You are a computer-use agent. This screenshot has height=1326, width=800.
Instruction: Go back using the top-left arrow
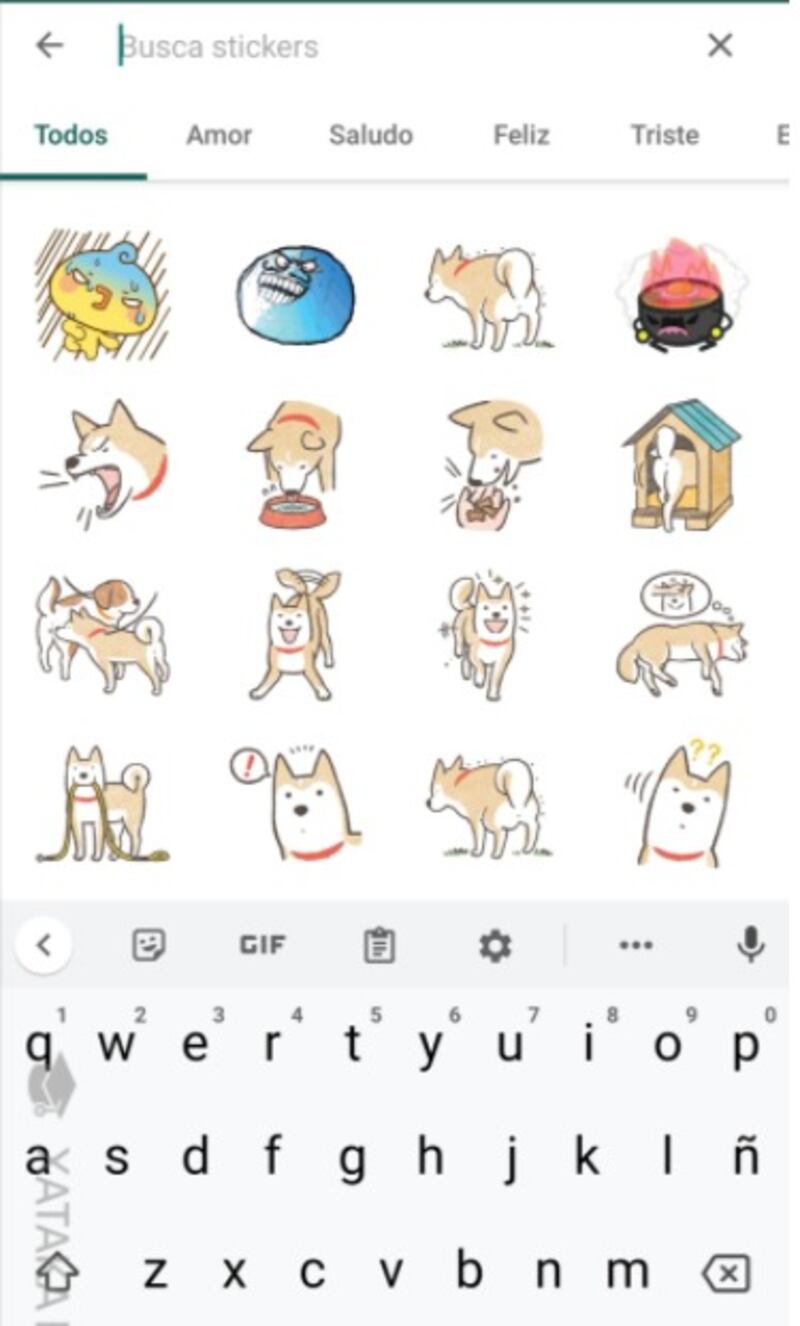(49, 45)
